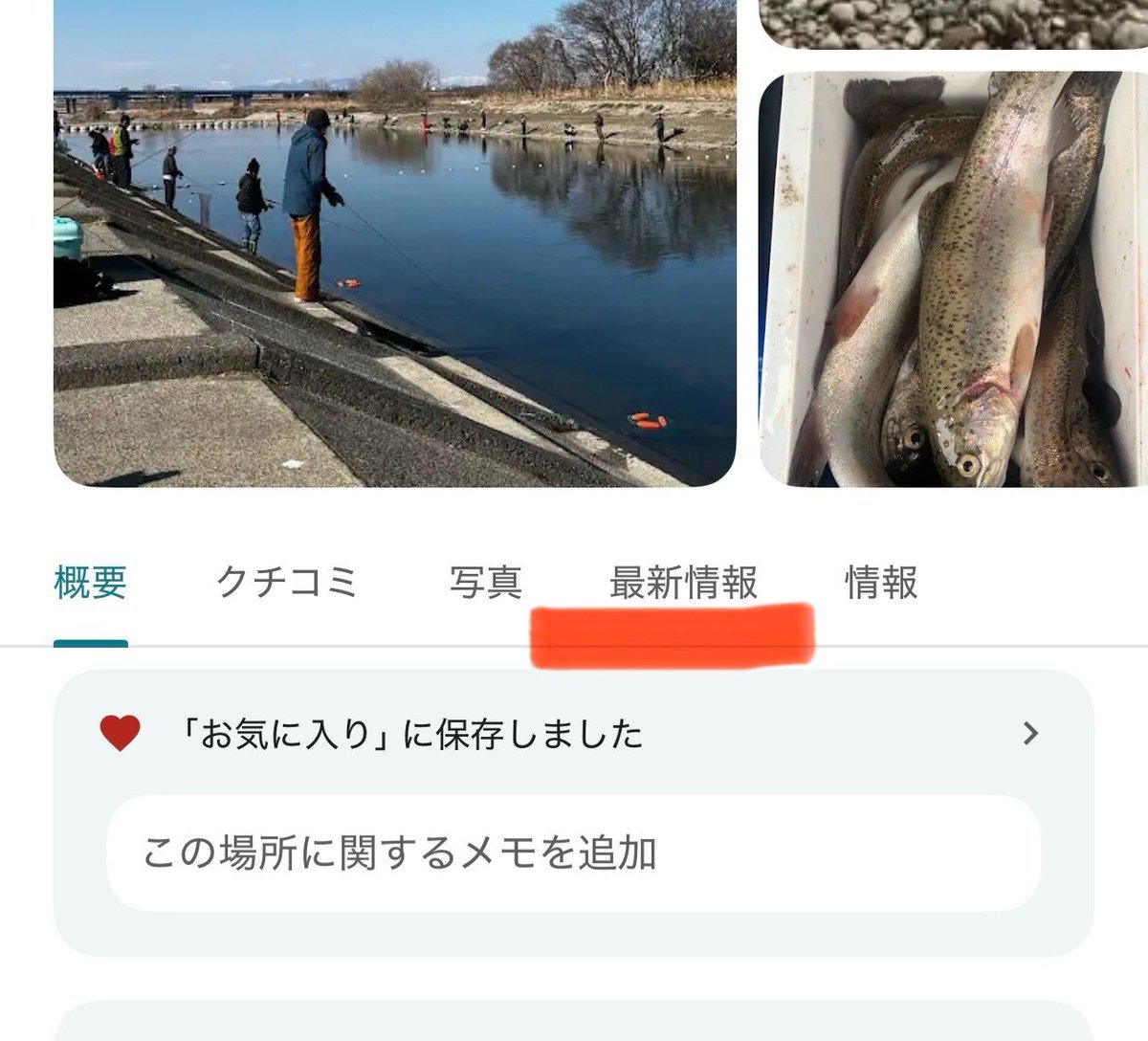Go to the 情報 tab
Image resolution: width=1148 pixels, height=1041 pixels.
coord(881,583)
